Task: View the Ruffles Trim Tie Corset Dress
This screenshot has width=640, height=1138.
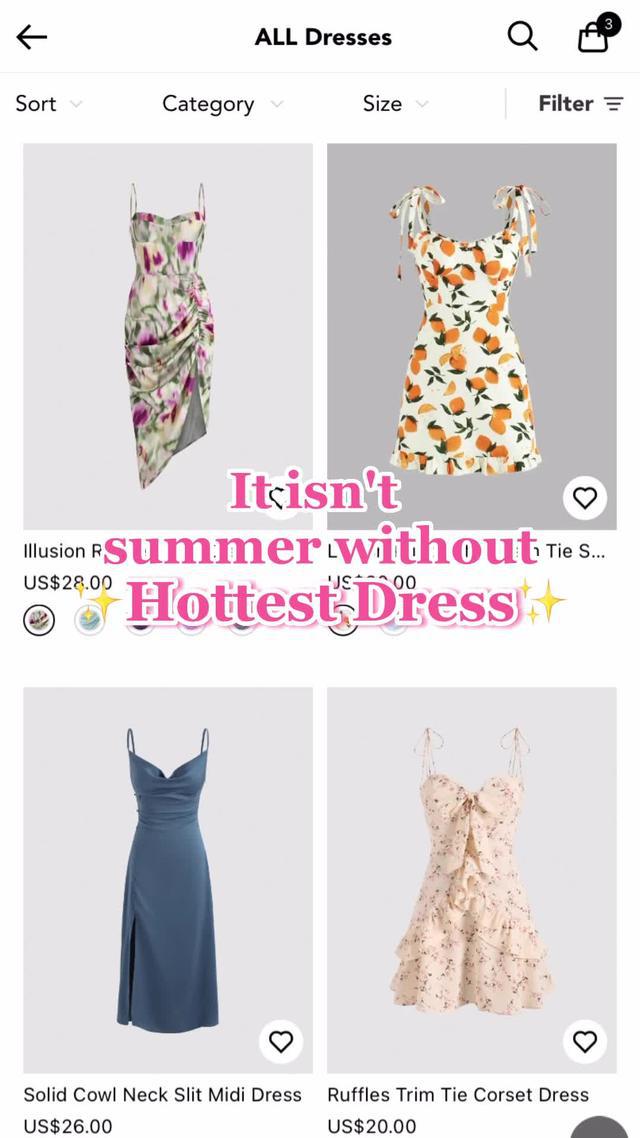Action: tap(472, 880)
